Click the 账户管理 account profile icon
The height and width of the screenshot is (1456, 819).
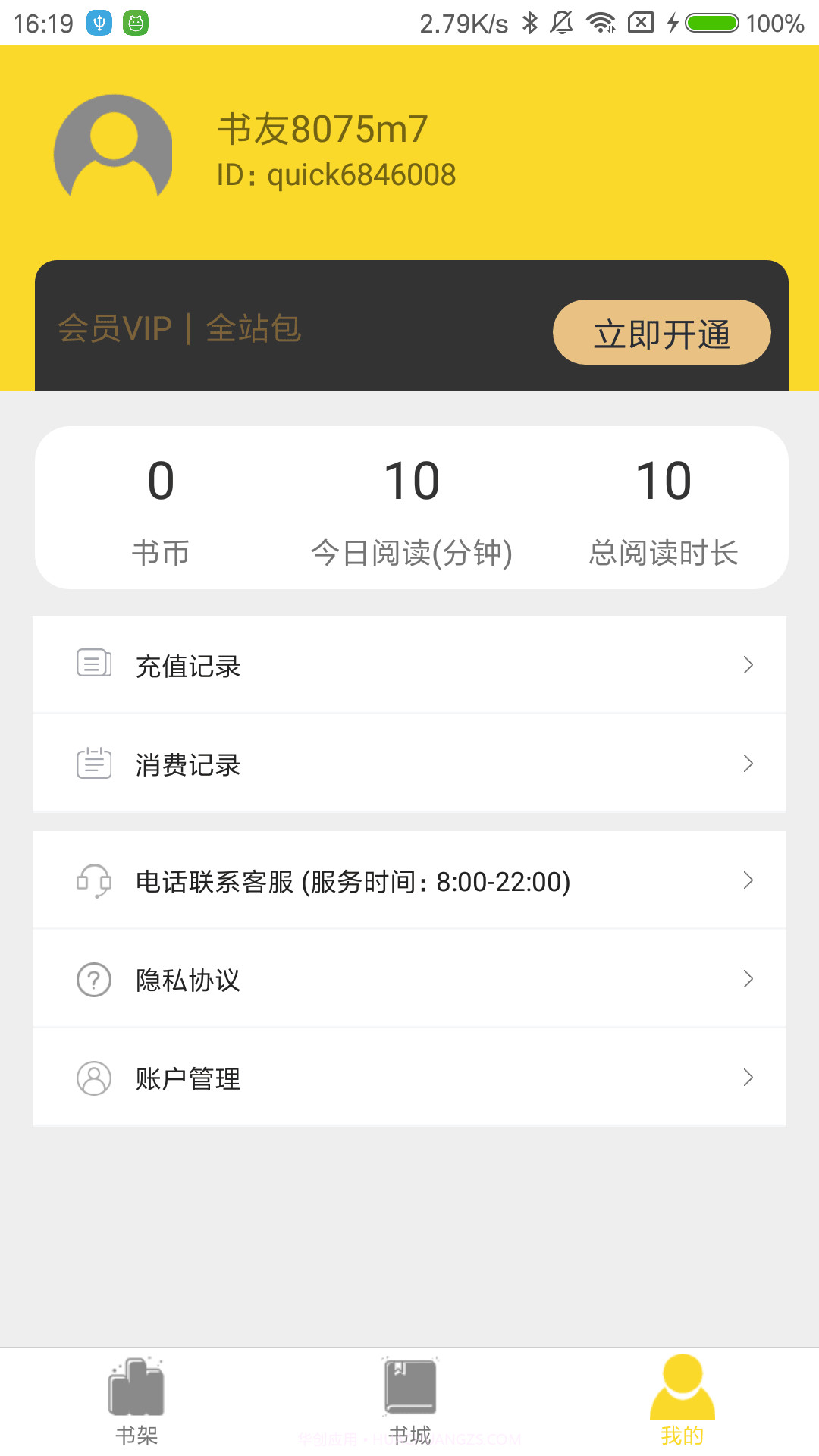click(x=93, y=1078)
